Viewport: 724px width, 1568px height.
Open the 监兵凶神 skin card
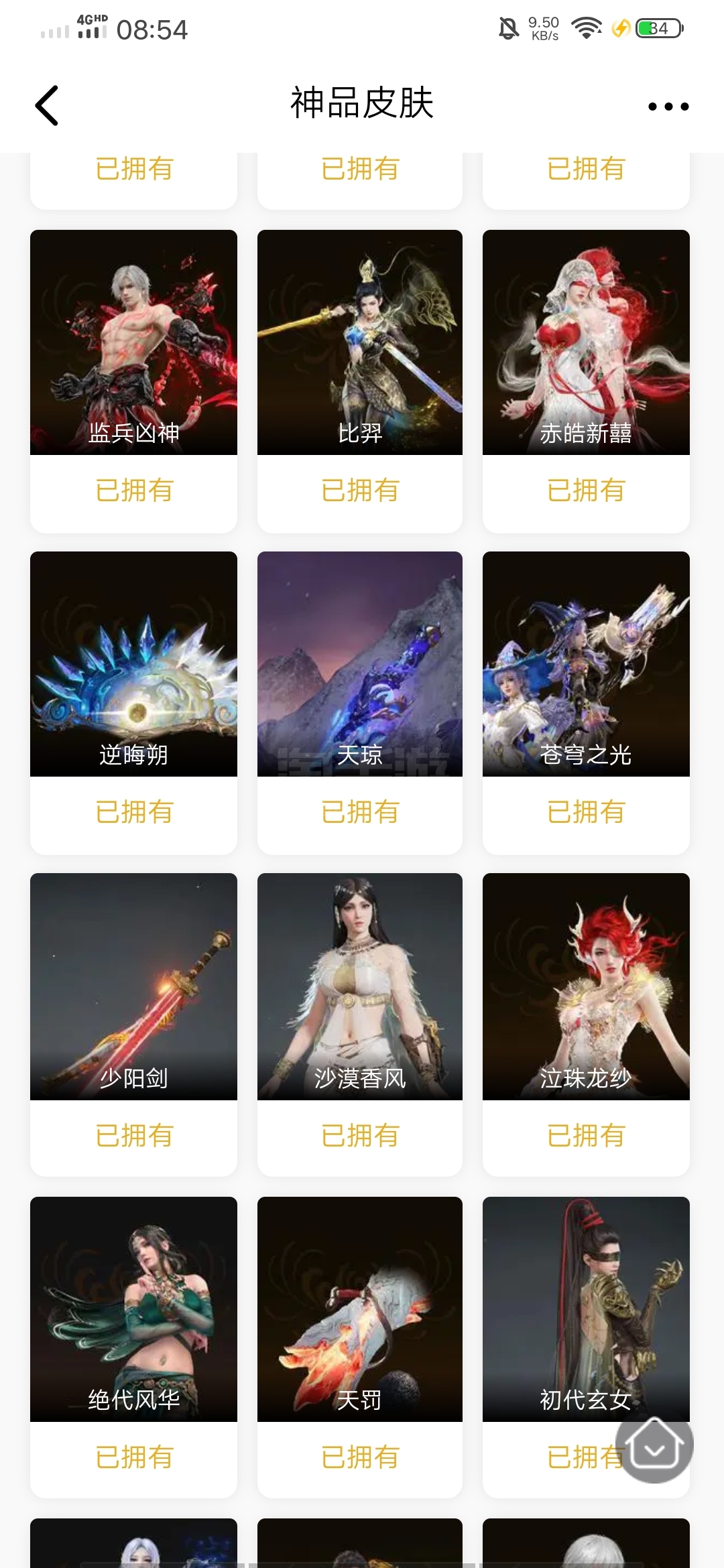(133, 343)
